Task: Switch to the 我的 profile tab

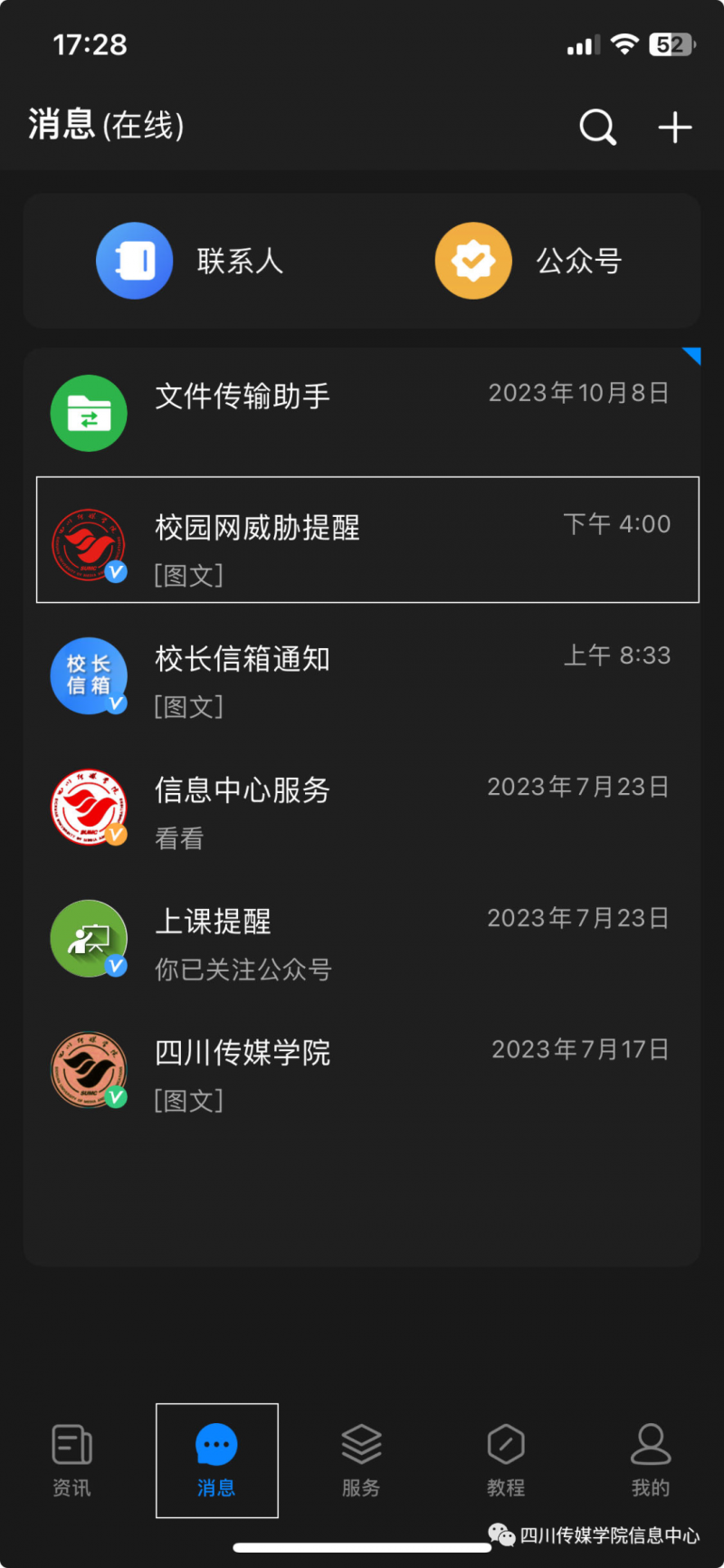Action: (x=651, y=1459)
